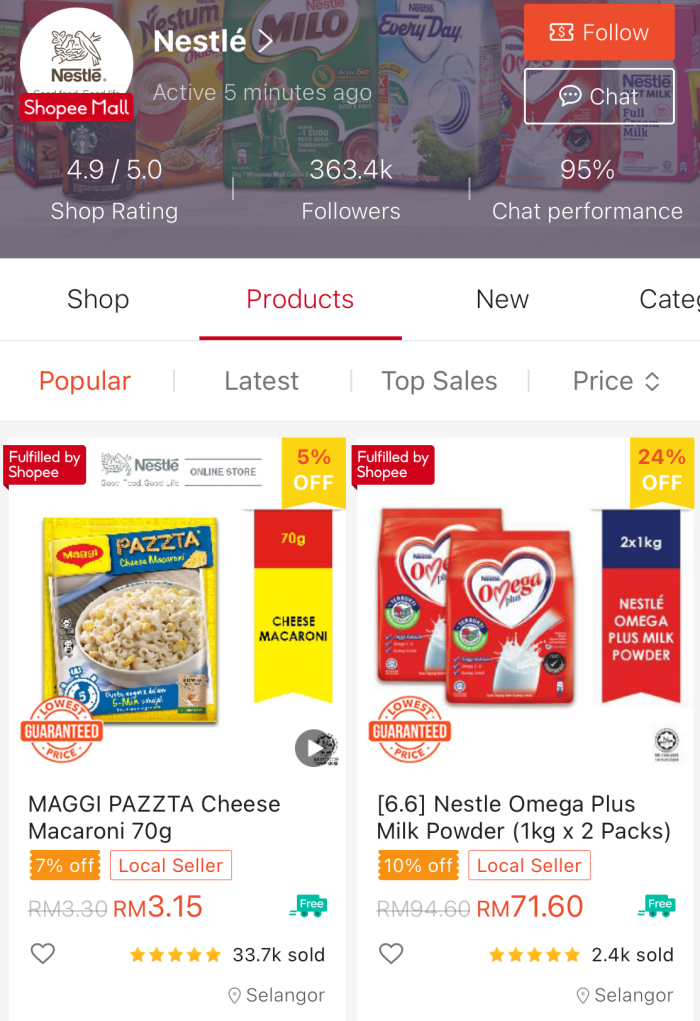
Task: Play the MAGGI PAZZTA product video
Action: point(314,747)
